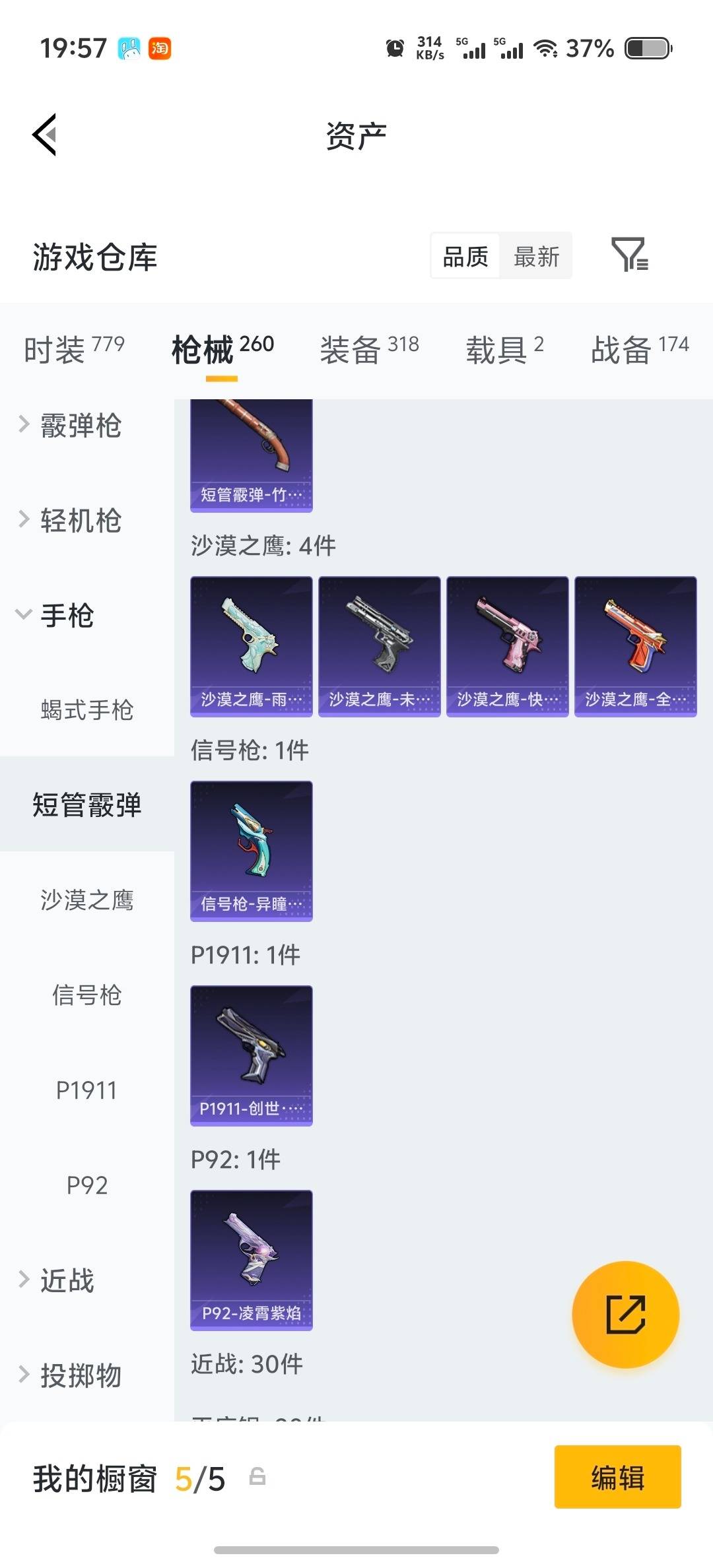Switch sorting to 品质
Viewport: 713px width, 1568px height.
pyautogui.click(x=464, y=256)
